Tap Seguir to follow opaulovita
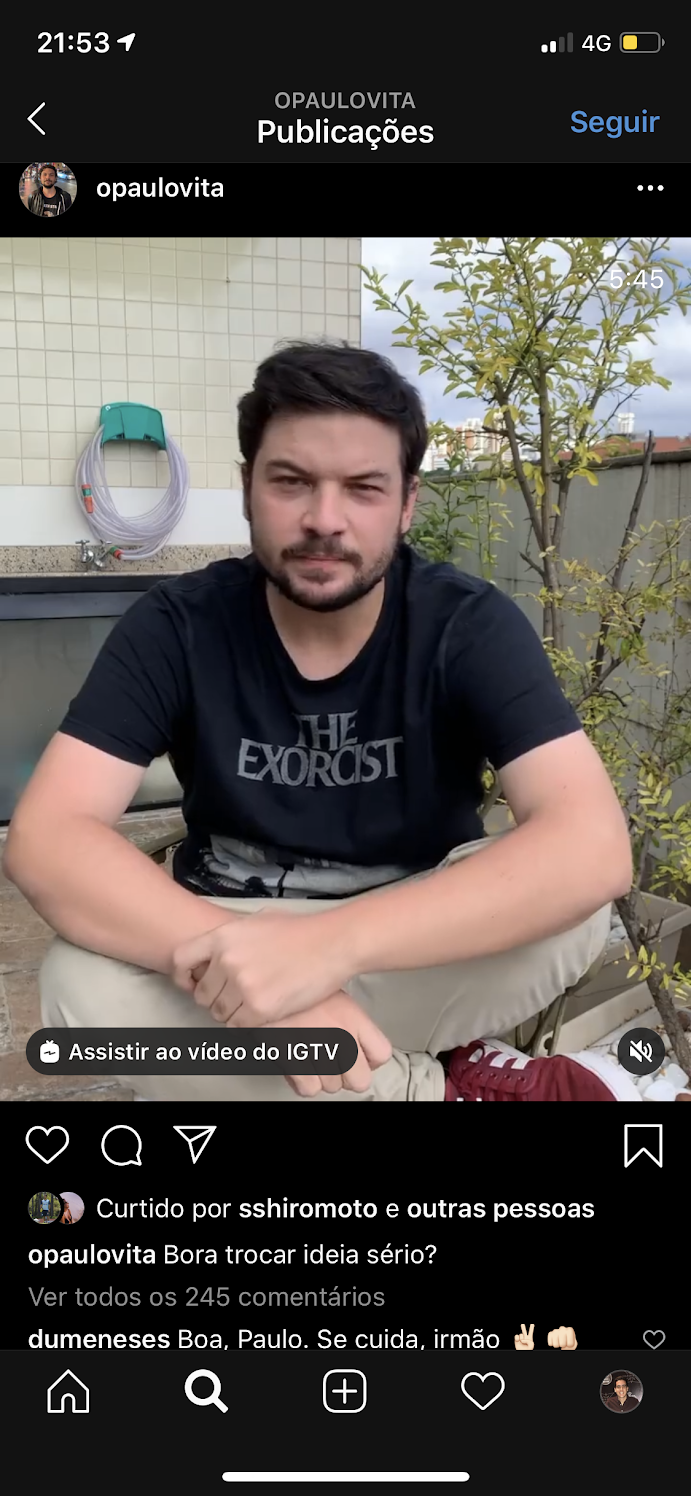Screen dimensions: 691x1496 tap(614, 122)
